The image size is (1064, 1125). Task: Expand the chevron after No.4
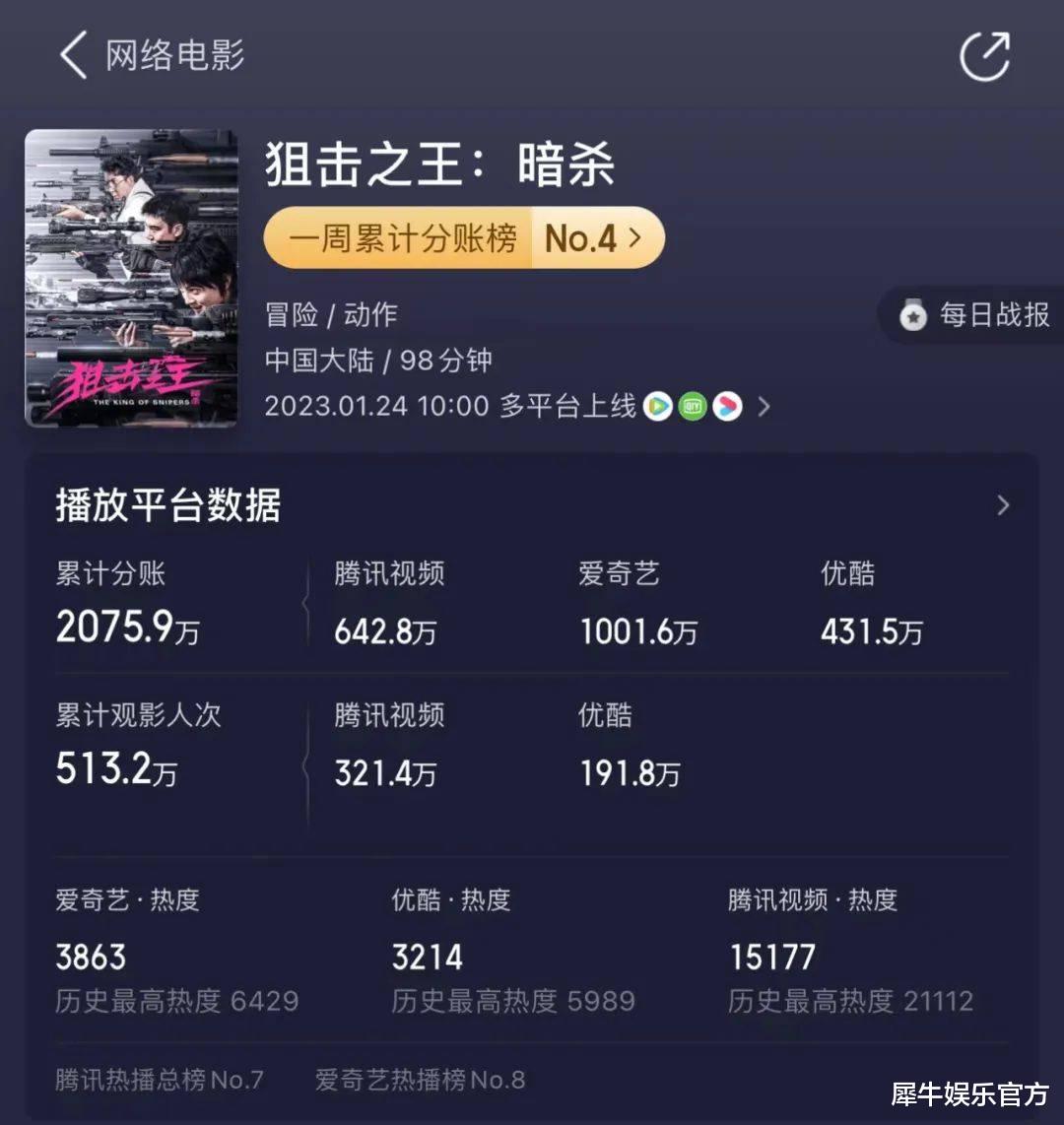(x=635, y=237)
